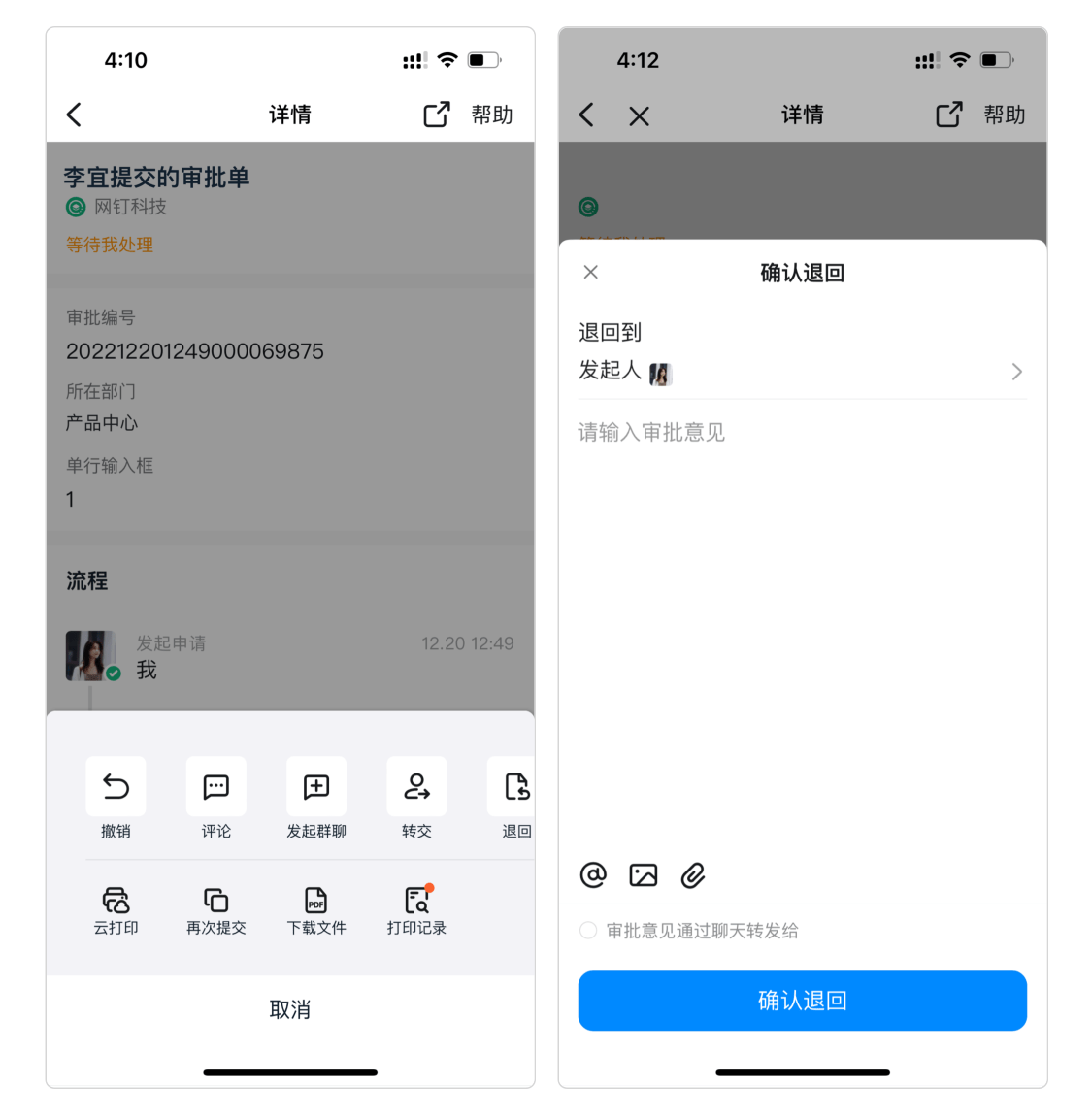The height and width of the screenshot is (1118, 1092).
Task: Close the 确认退回 sheet with its X
Action: pyautogui.click(x=590, y=273)
